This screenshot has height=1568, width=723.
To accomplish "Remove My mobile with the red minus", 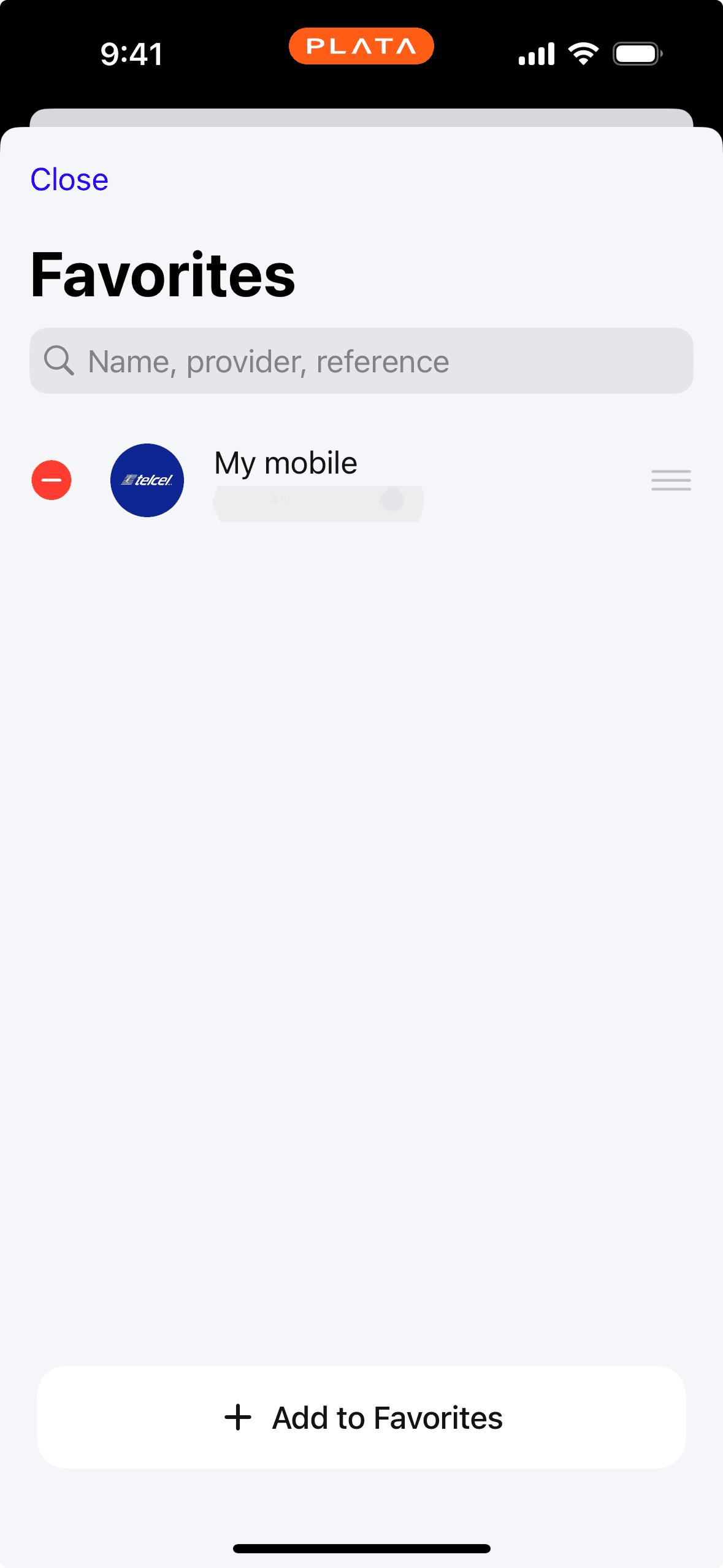I will click(x=52, y=480).
